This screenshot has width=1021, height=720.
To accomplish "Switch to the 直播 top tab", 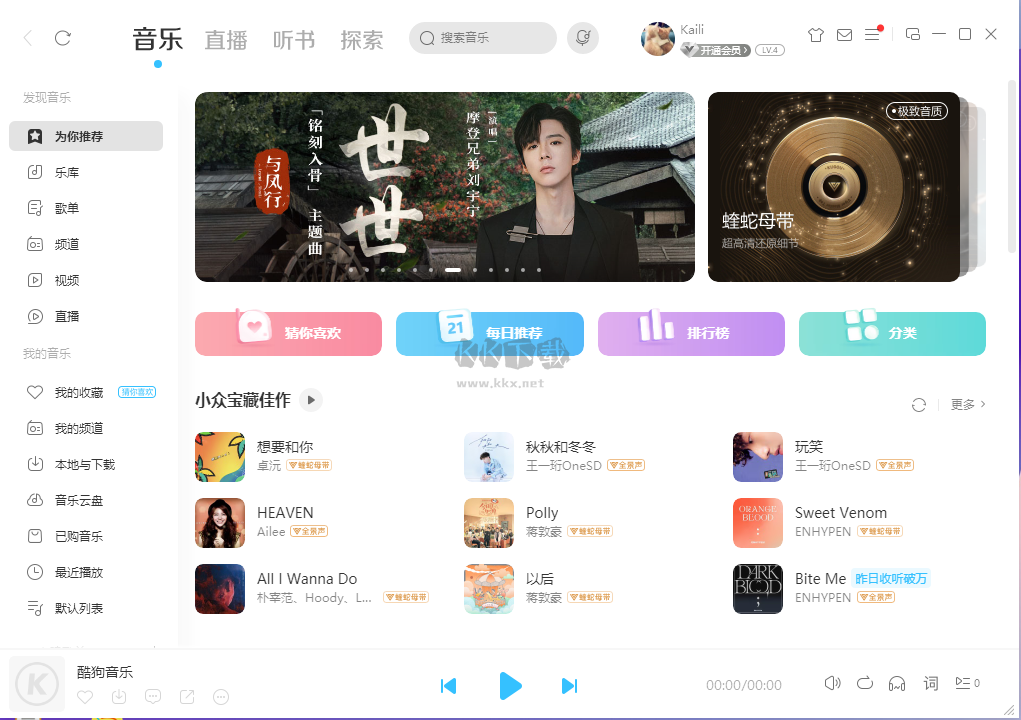I will (226, 40).
